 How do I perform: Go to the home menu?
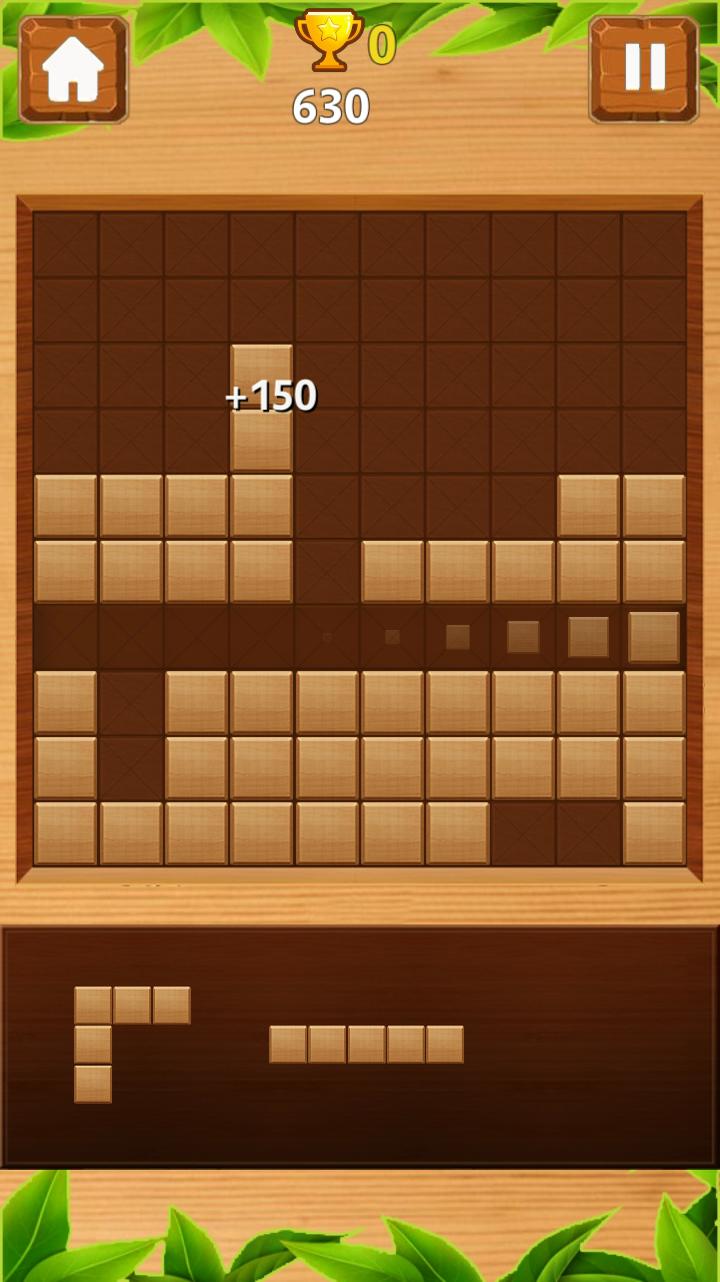click(74, 69)
